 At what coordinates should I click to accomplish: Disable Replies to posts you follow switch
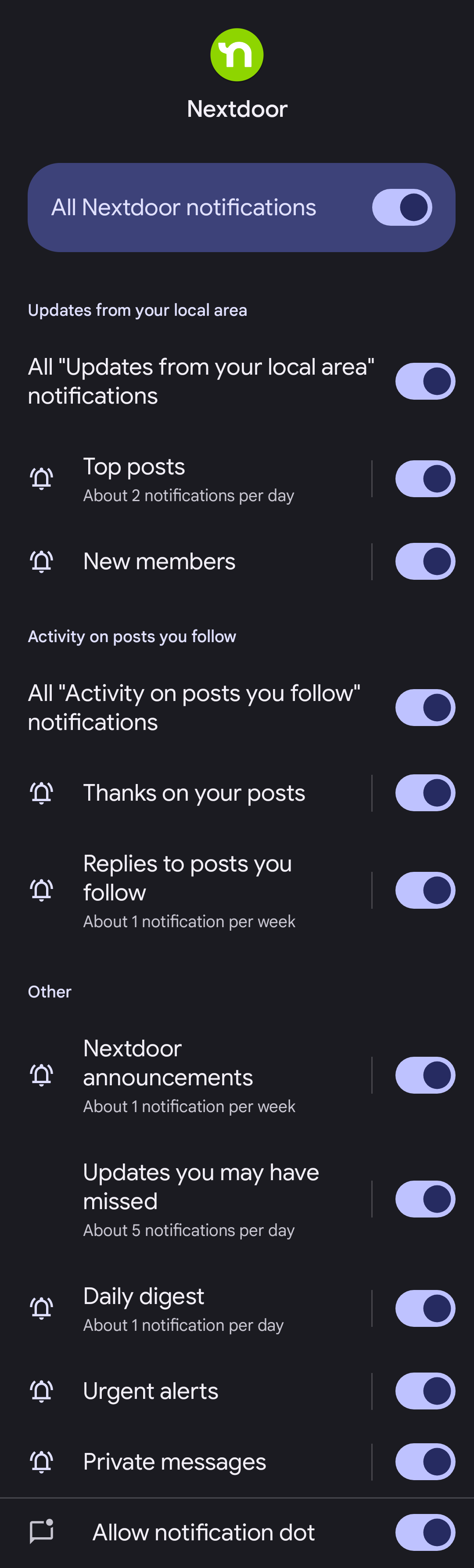pyautogui.click(x=425, y=890)
